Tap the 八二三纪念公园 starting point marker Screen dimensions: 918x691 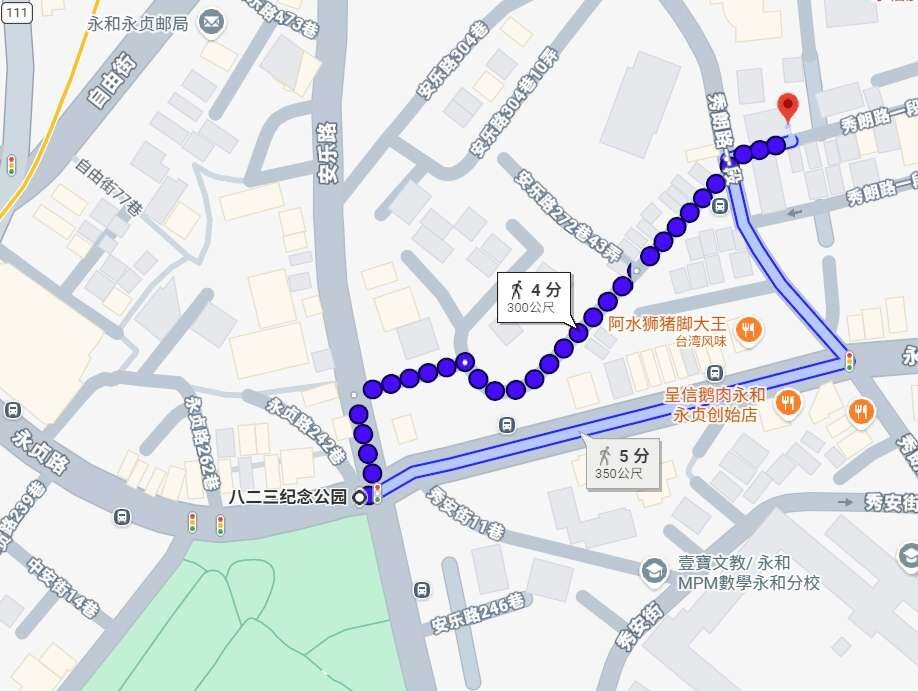click(x=359, y=497)
